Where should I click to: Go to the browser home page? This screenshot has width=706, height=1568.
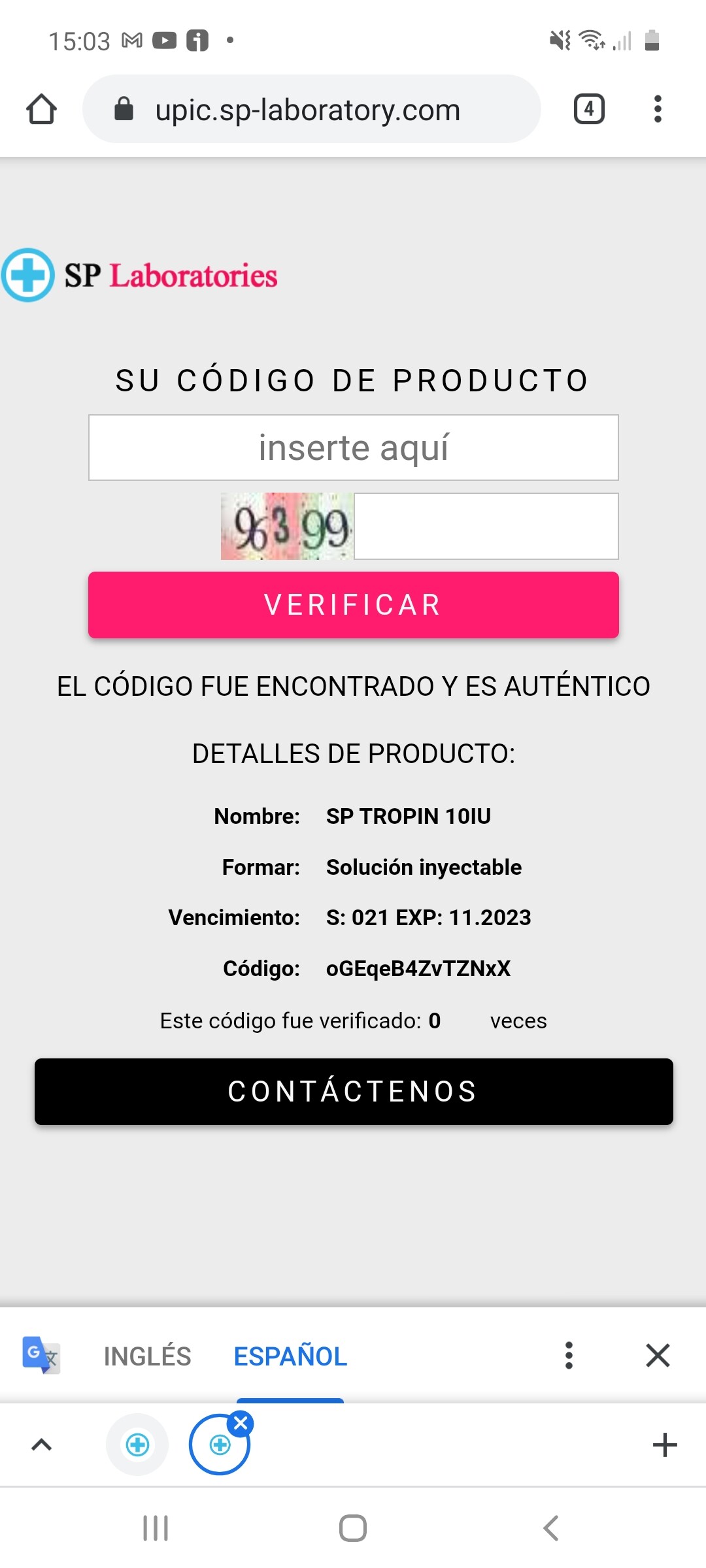[x=41, y=109]
